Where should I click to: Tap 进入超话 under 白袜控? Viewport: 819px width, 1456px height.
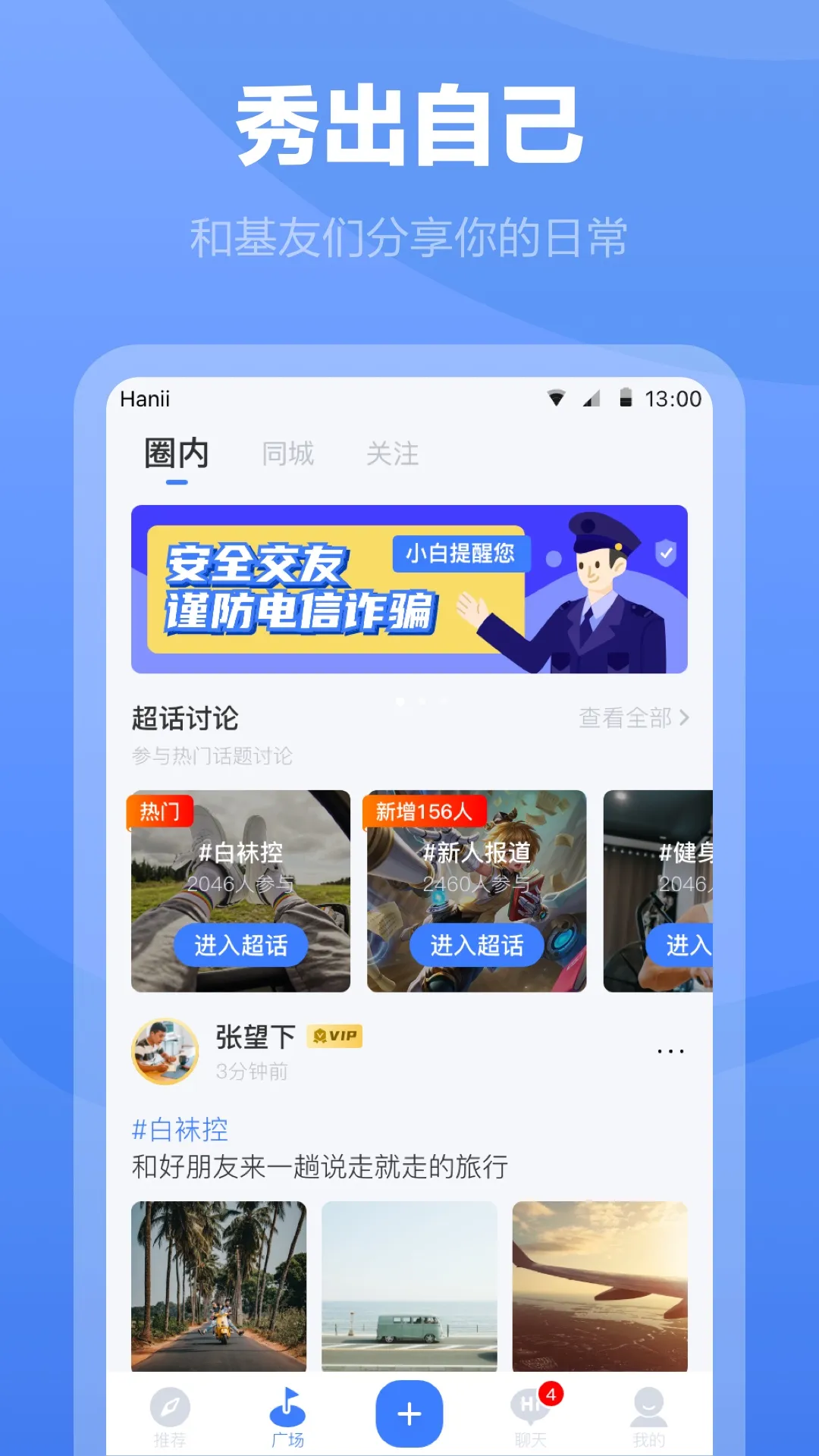tap(240, 944)
